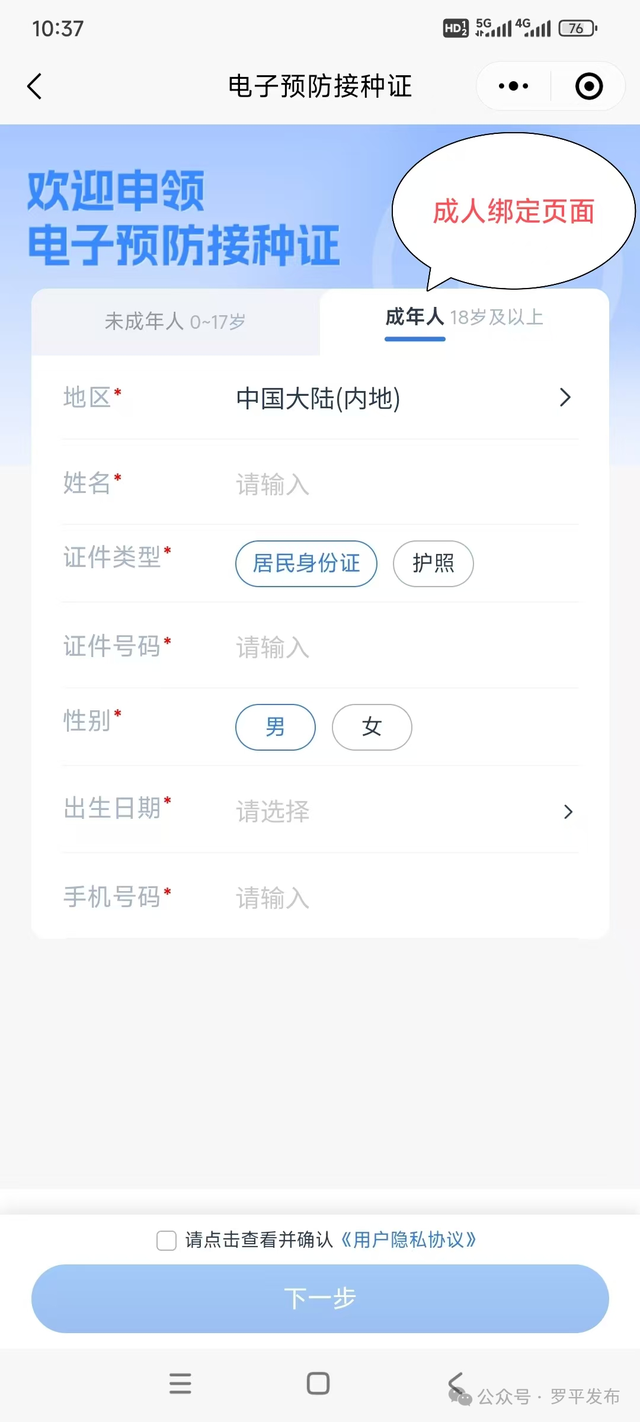
Task: Go back using the top-left arrow
Action: (x=34, y=87)
